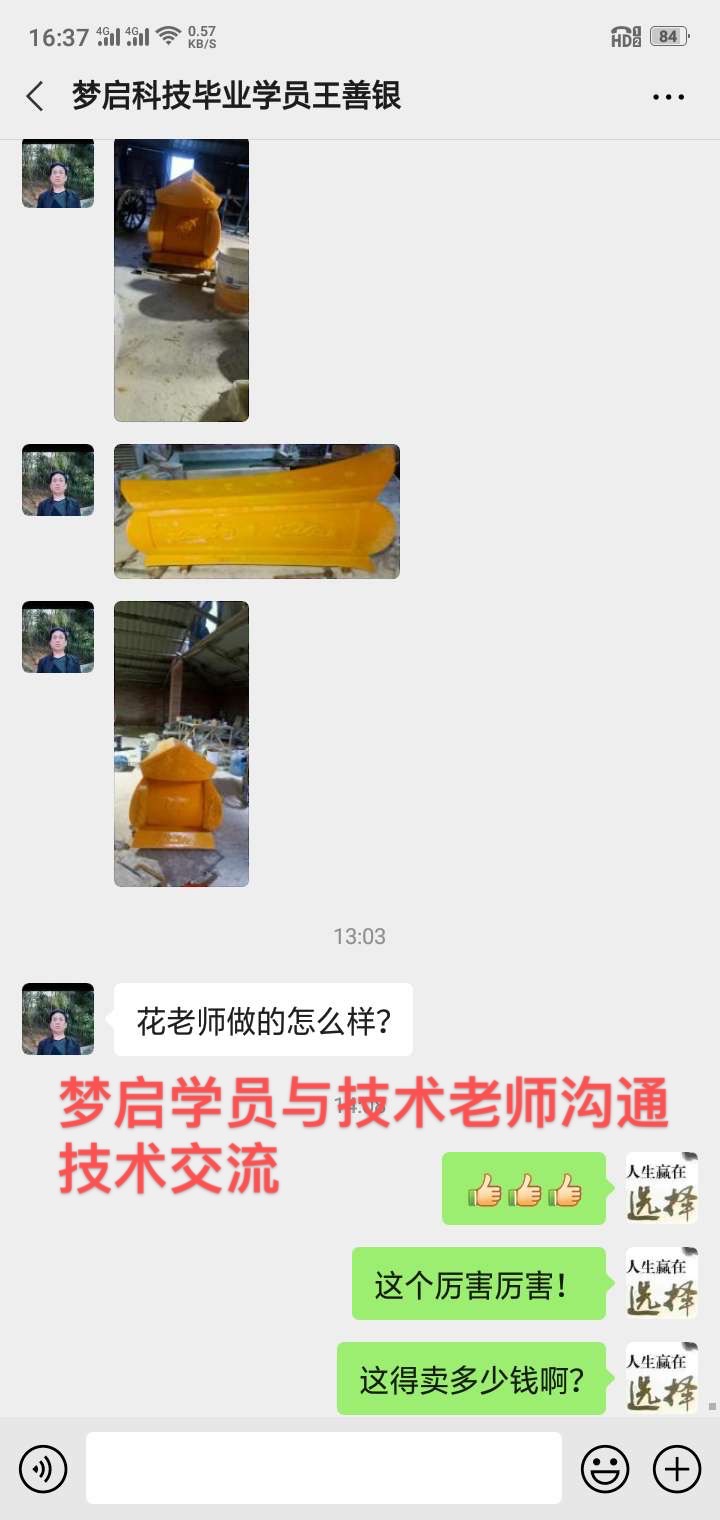Screen dimensions: 720x1520
Task: Open the first yellow sculpture photo
Action: tap(181, 280)
